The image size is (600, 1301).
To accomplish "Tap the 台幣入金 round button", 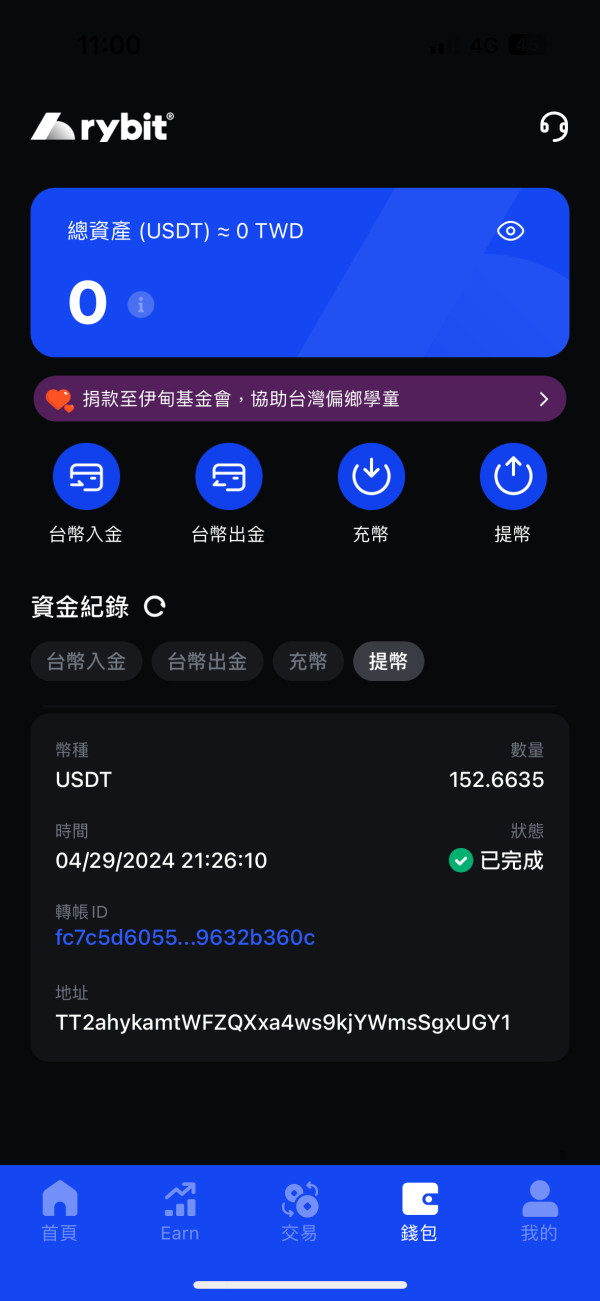I will [x=86, y=477].
